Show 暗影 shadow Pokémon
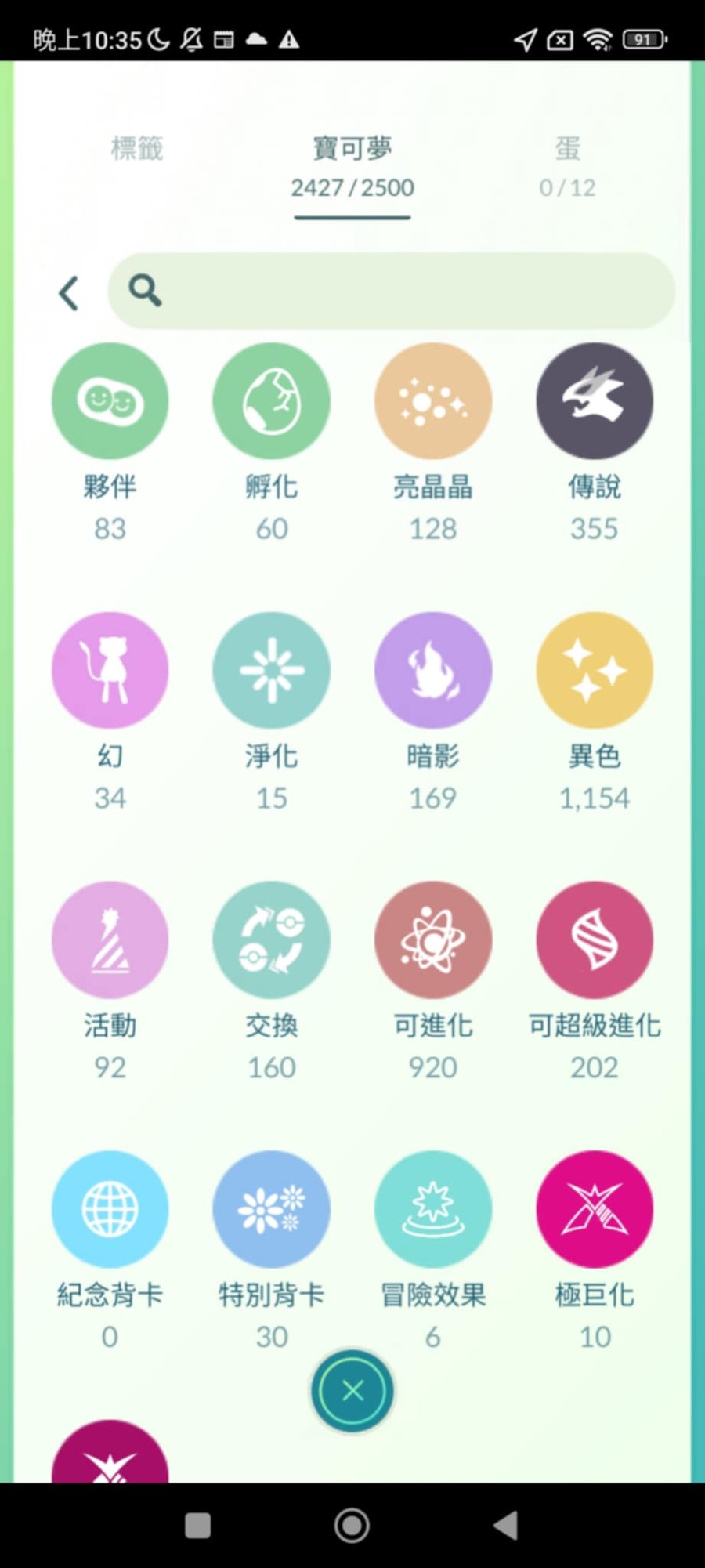Viewport: 705px width, 1568px height. click(433, 671)
